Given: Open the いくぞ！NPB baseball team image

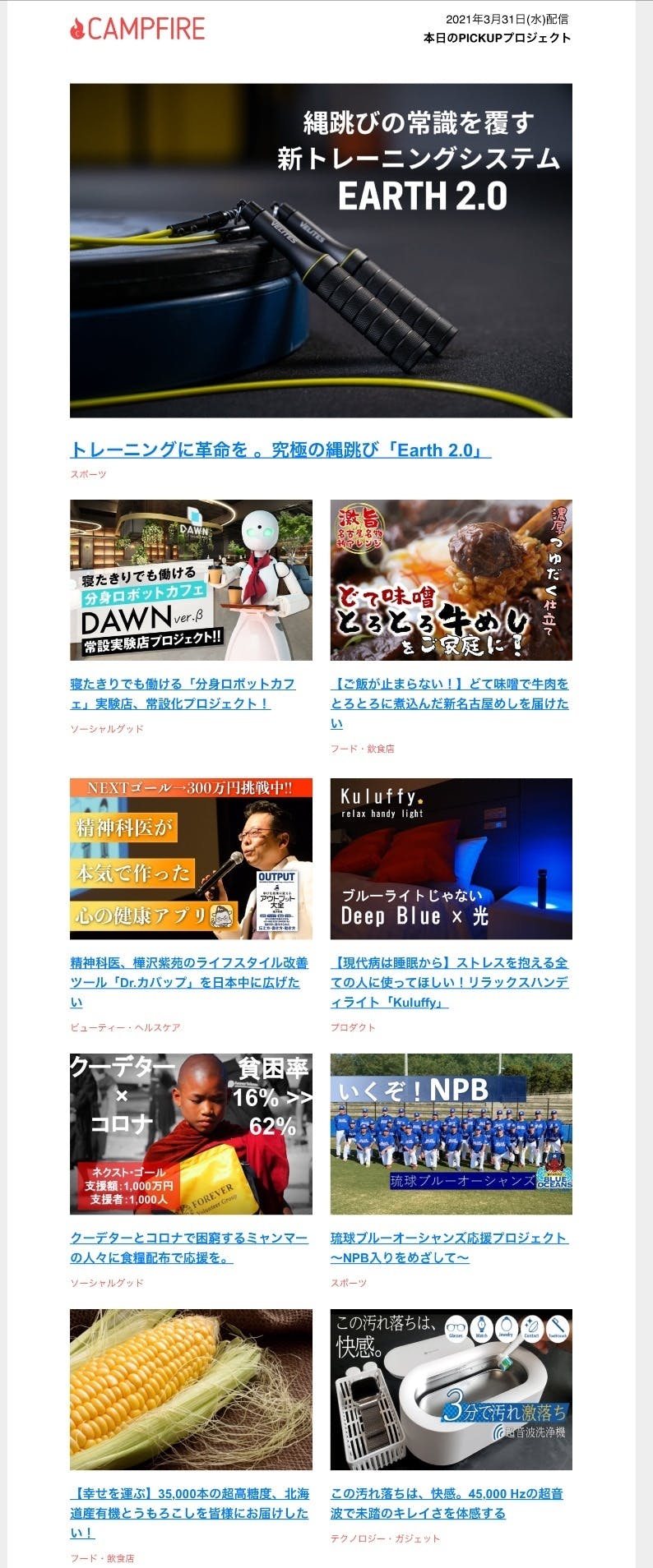Looking at the screenshot, I should (451, 1134).
